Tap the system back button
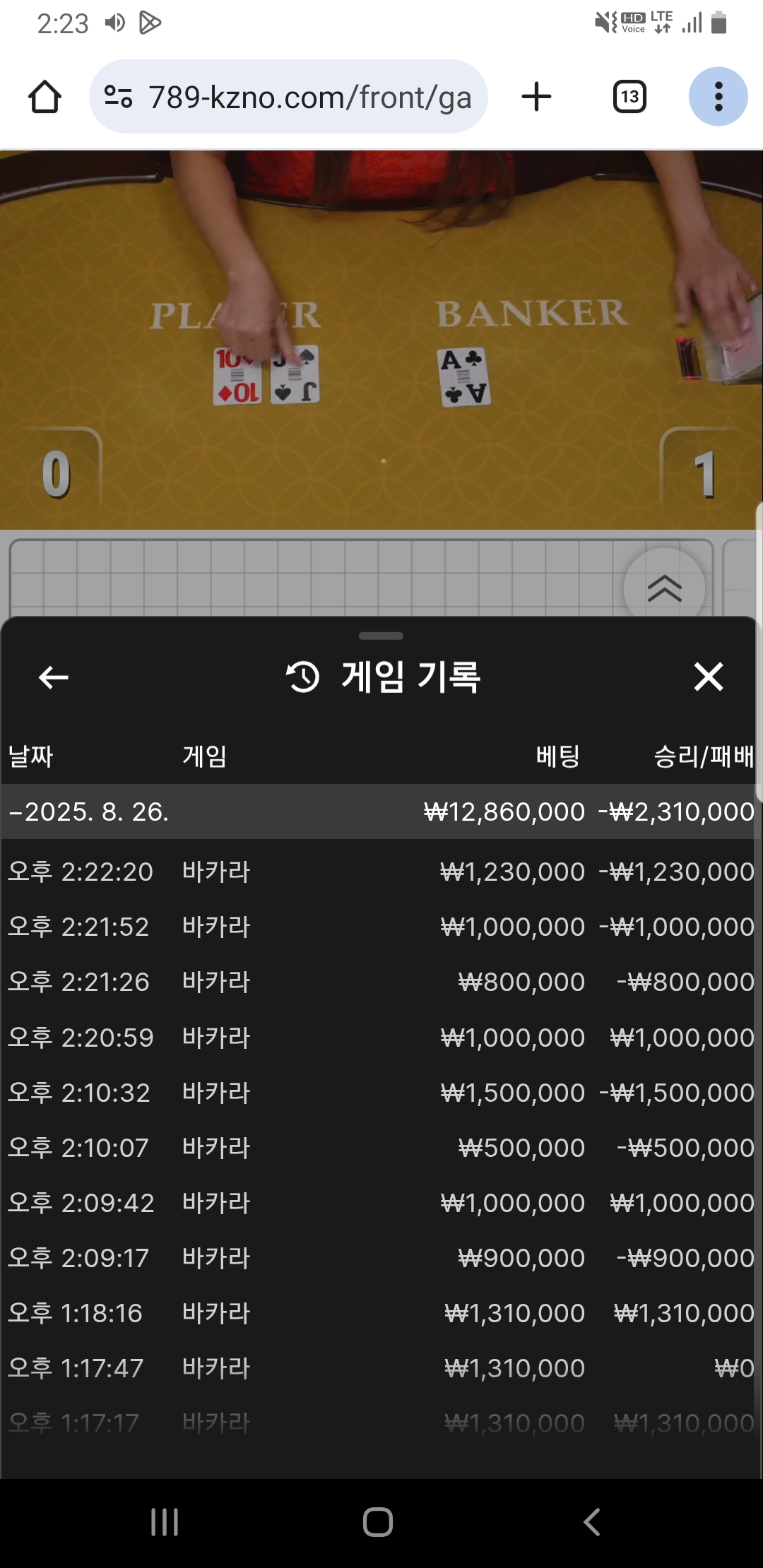This screenshot has height=1568, width=763. tap(592, 1522)
